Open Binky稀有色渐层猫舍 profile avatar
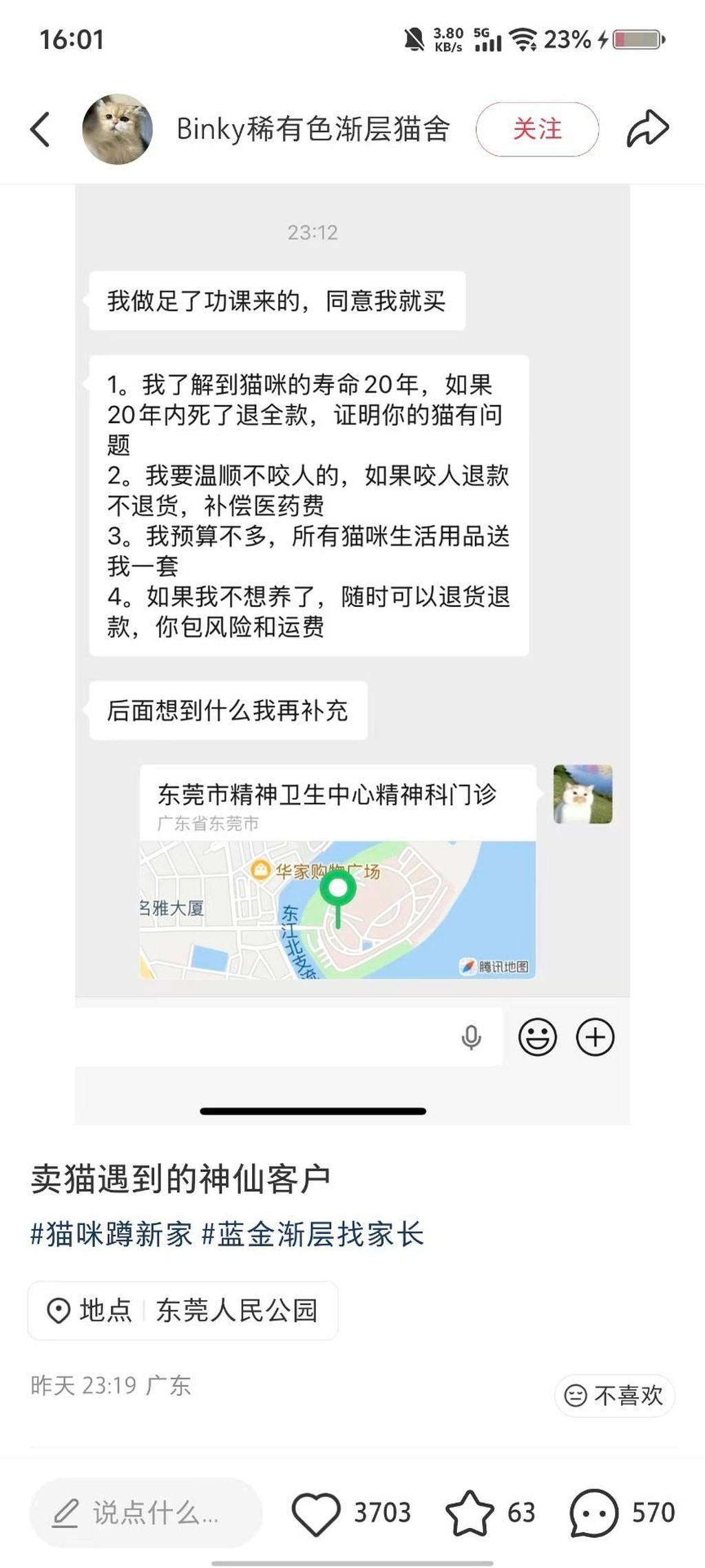The image size is (705, 1568). [x=117, y=129]
